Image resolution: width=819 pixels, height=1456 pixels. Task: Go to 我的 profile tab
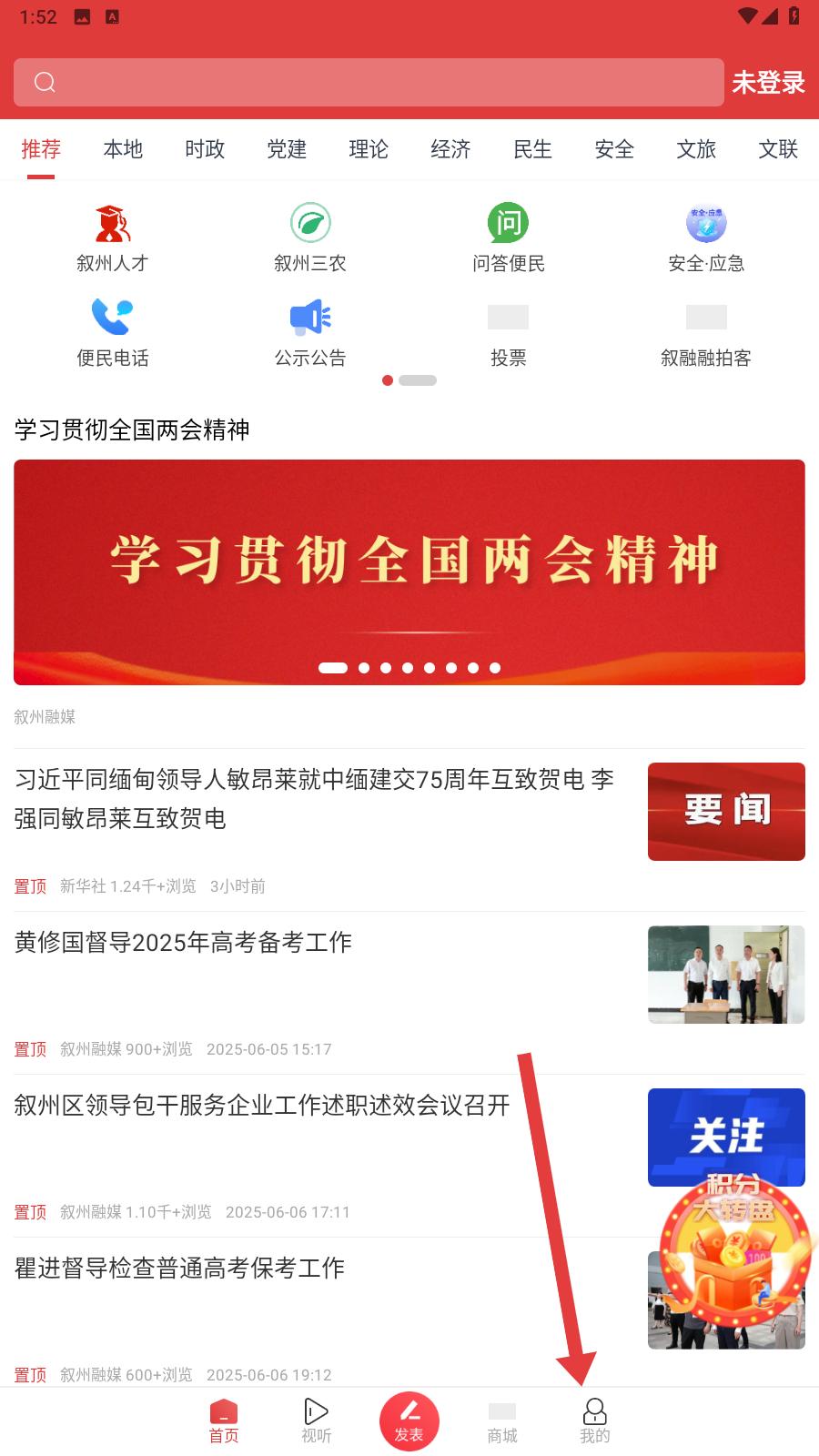pyautogui.click(x=594, y=1421)
